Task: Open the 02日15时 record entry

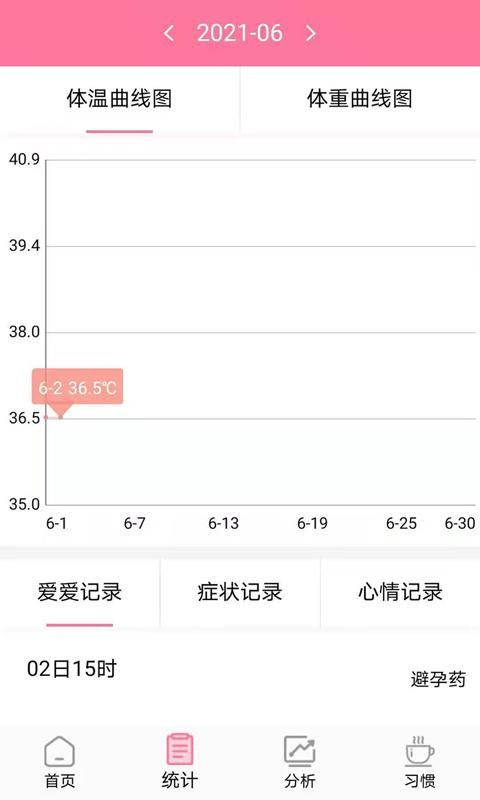Action: (240, 674)
